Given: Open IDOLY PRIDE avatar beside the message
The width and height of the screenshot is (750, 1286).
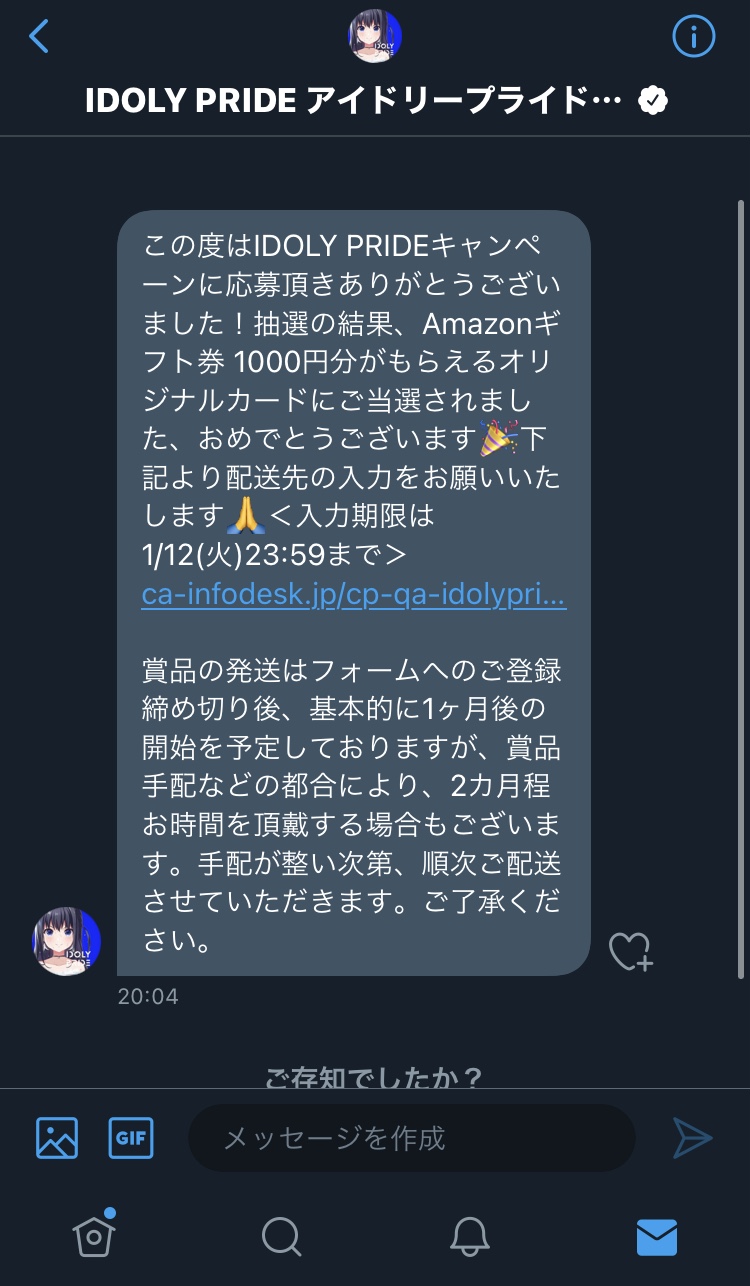Looking at the screenshot, I should [67, 942].
